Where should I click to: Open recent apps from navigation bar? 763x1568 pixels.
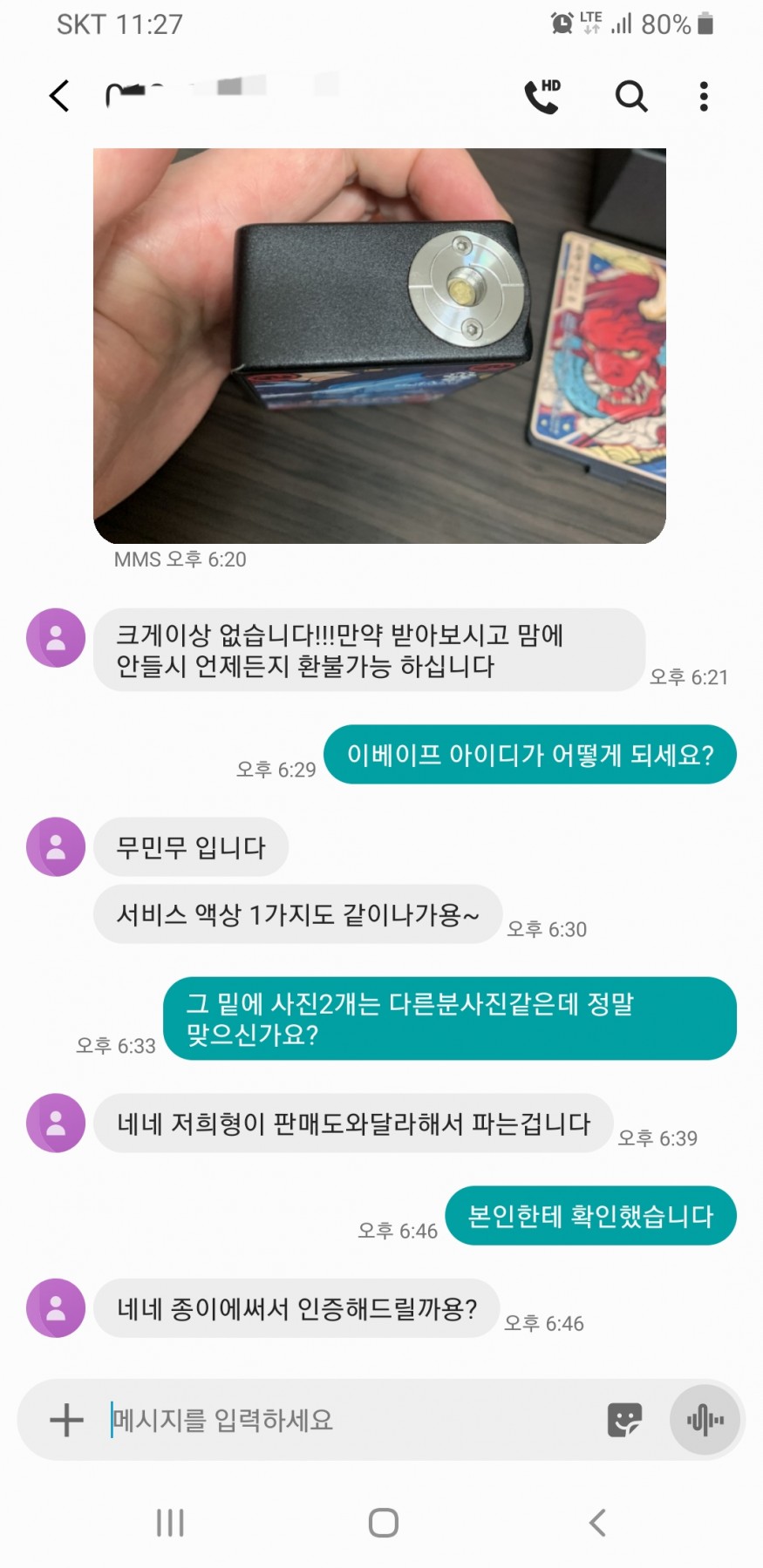click(x=170, y=1523)
